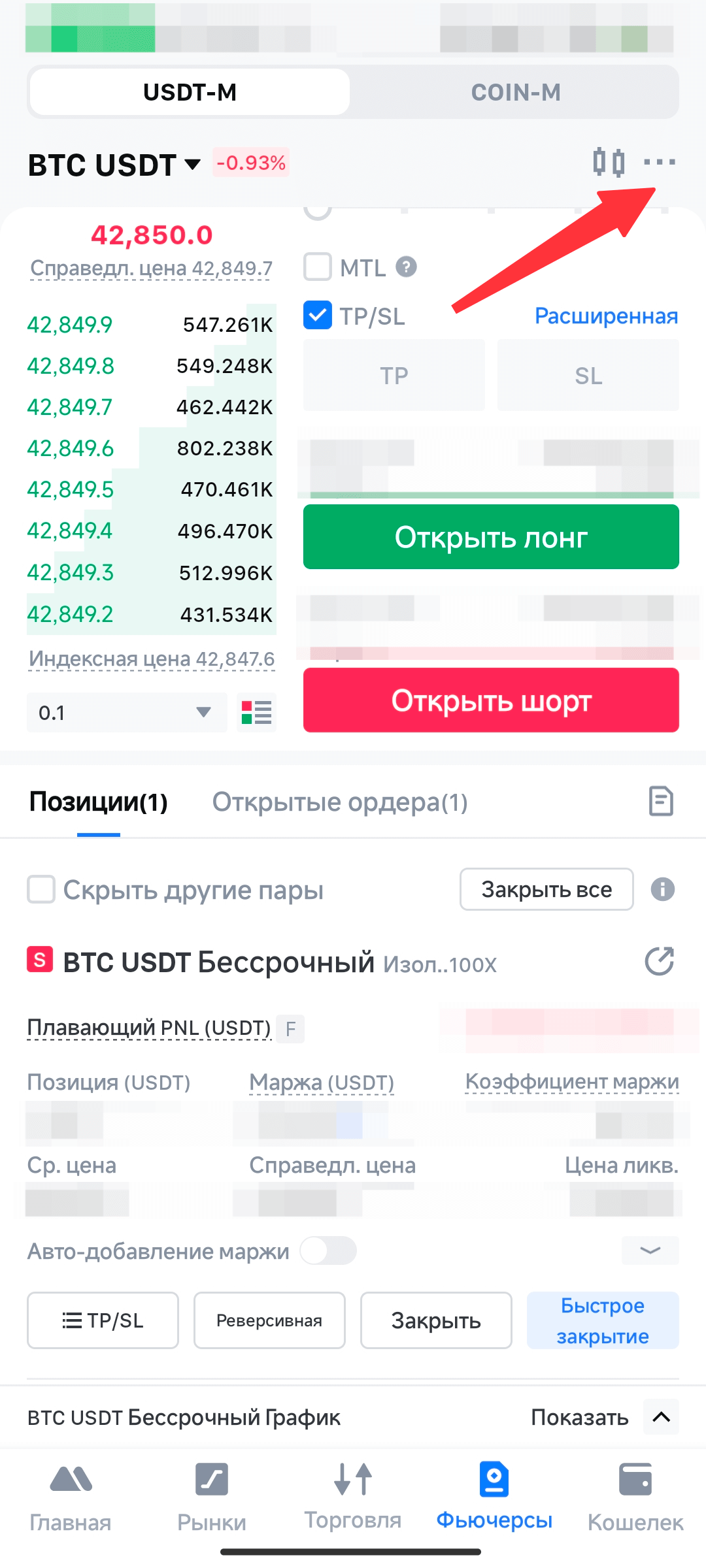This screenshot has width=706, height=1568.
Task: Switch to Открытые ордера tab
Action: [x=340, y=802]
